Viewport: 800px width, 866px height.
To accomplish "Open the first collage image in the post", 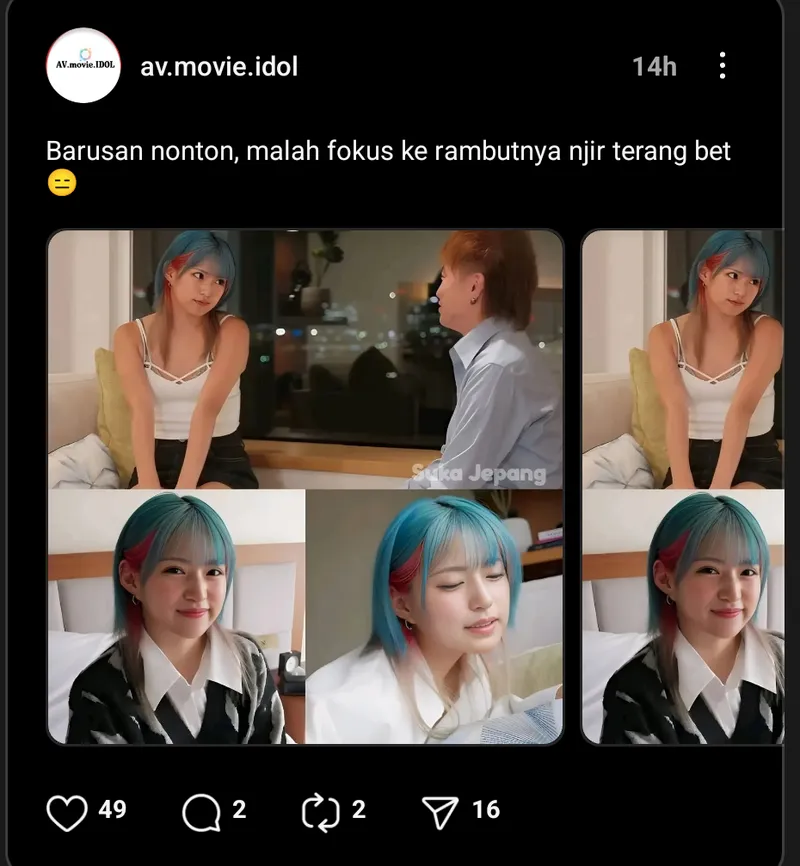I will point(305,487).
